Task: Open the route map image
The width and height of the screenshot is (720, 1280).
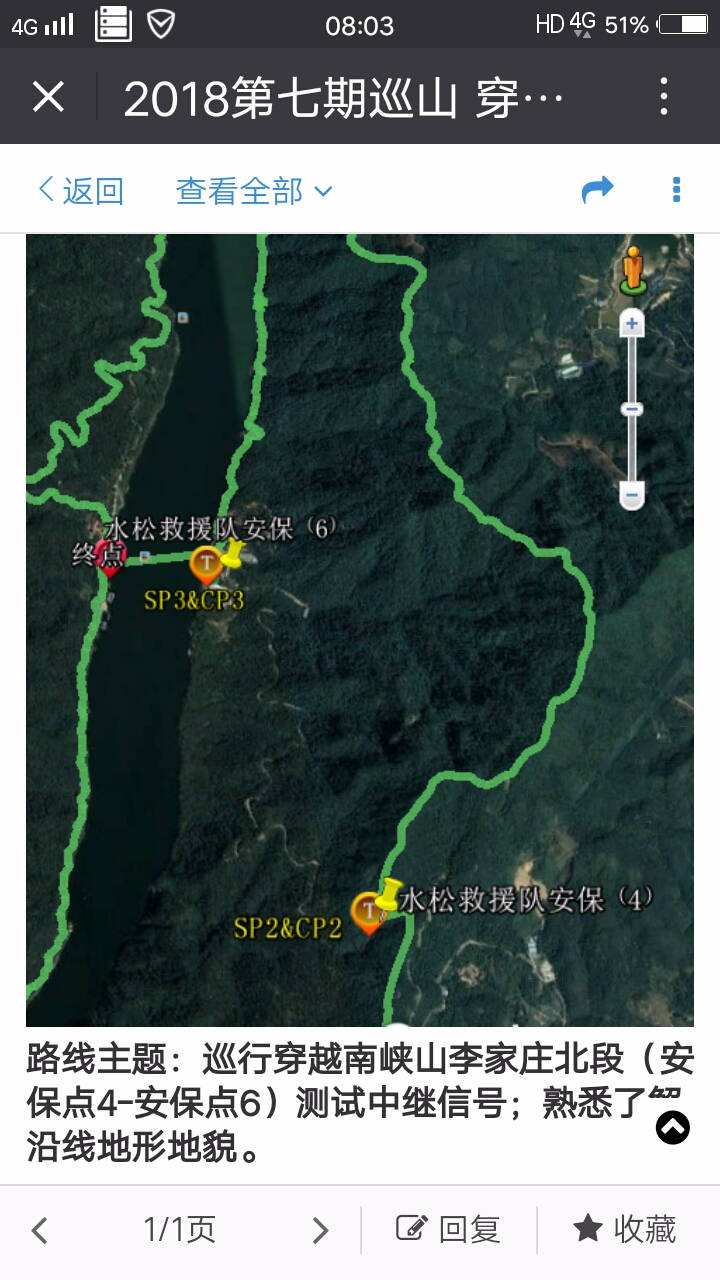Action: [360, 630]
